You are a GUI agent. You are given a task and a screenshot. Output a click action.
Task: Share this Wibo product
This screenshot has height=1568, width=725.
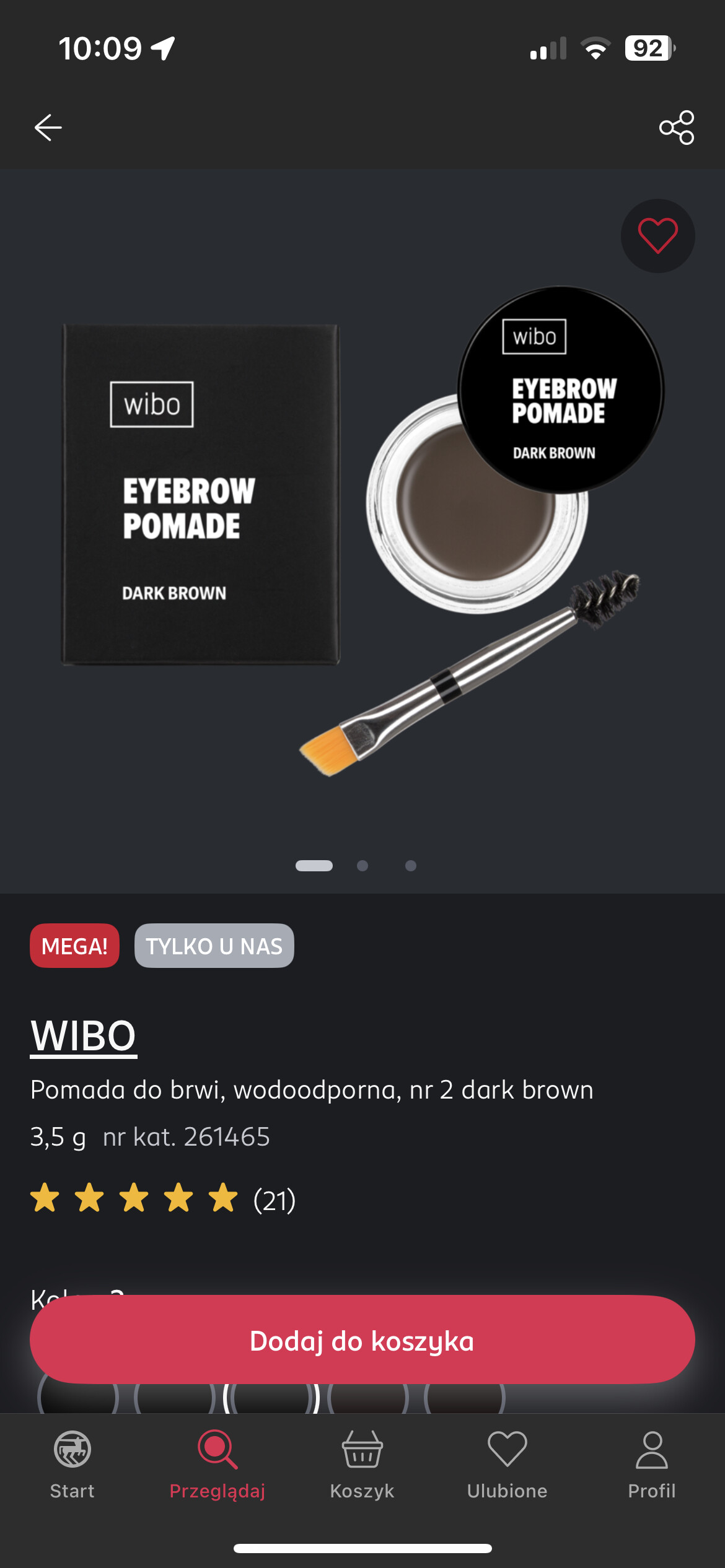[677, 128]
